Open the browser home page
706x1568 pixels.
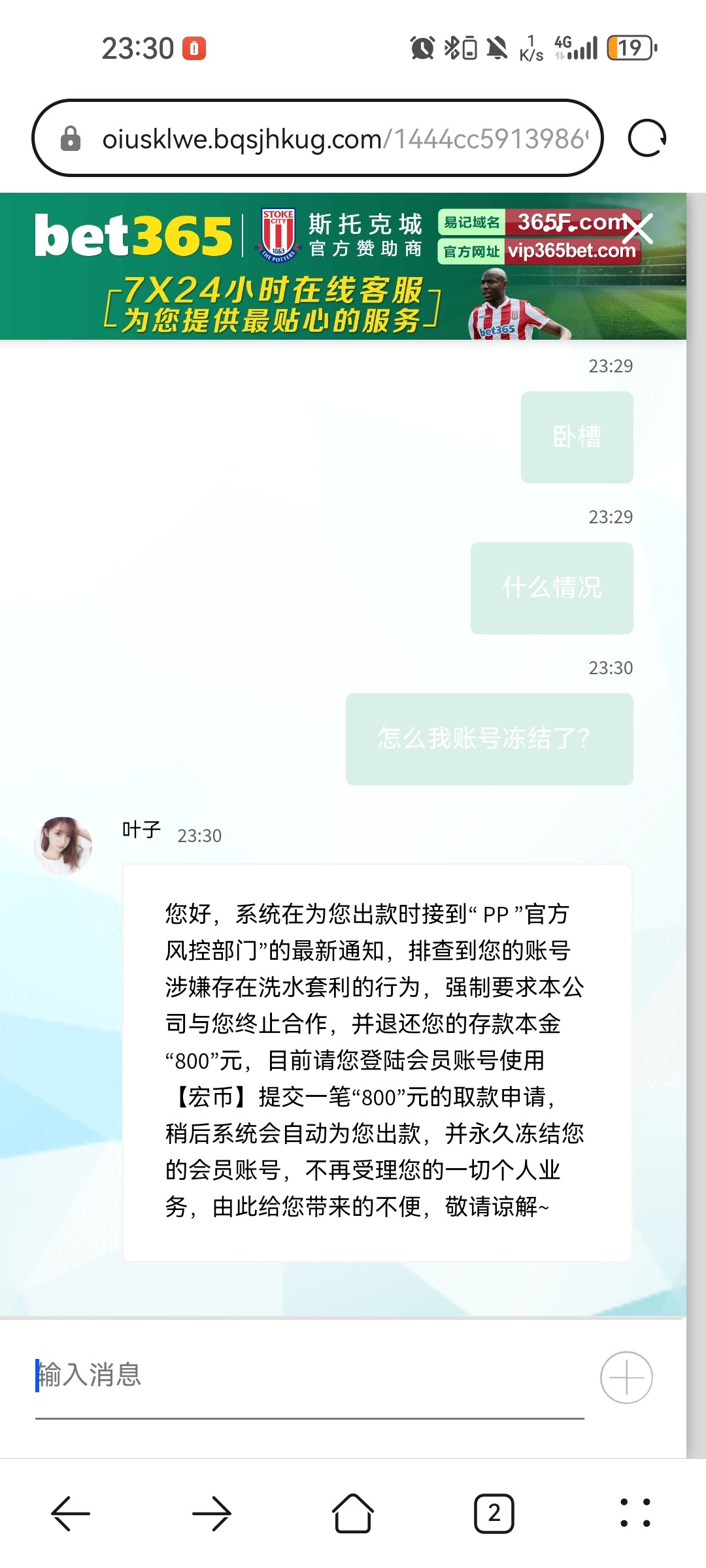(x=353, y=1513)
